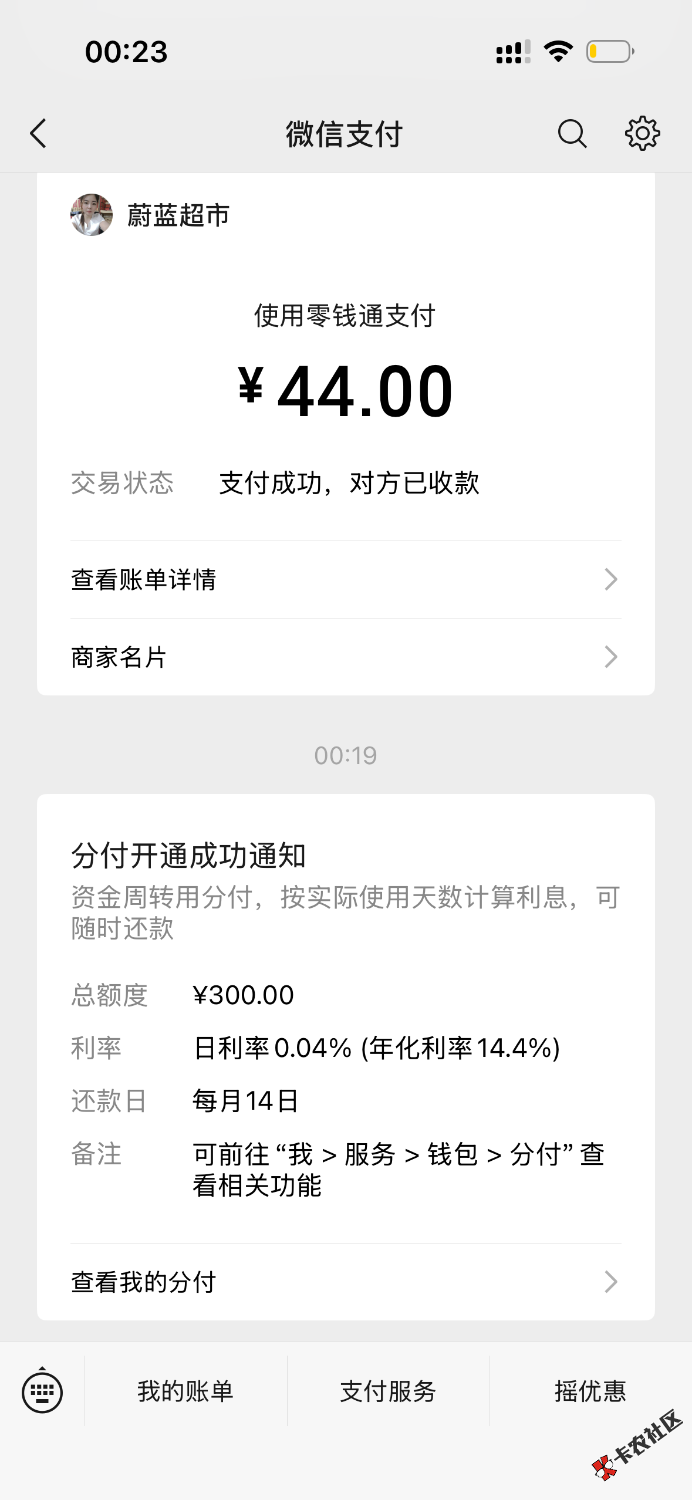
Task: Tap 蔚蓝超市 merchant avatar
Action: pyautogui.click(x=91, y=215)
